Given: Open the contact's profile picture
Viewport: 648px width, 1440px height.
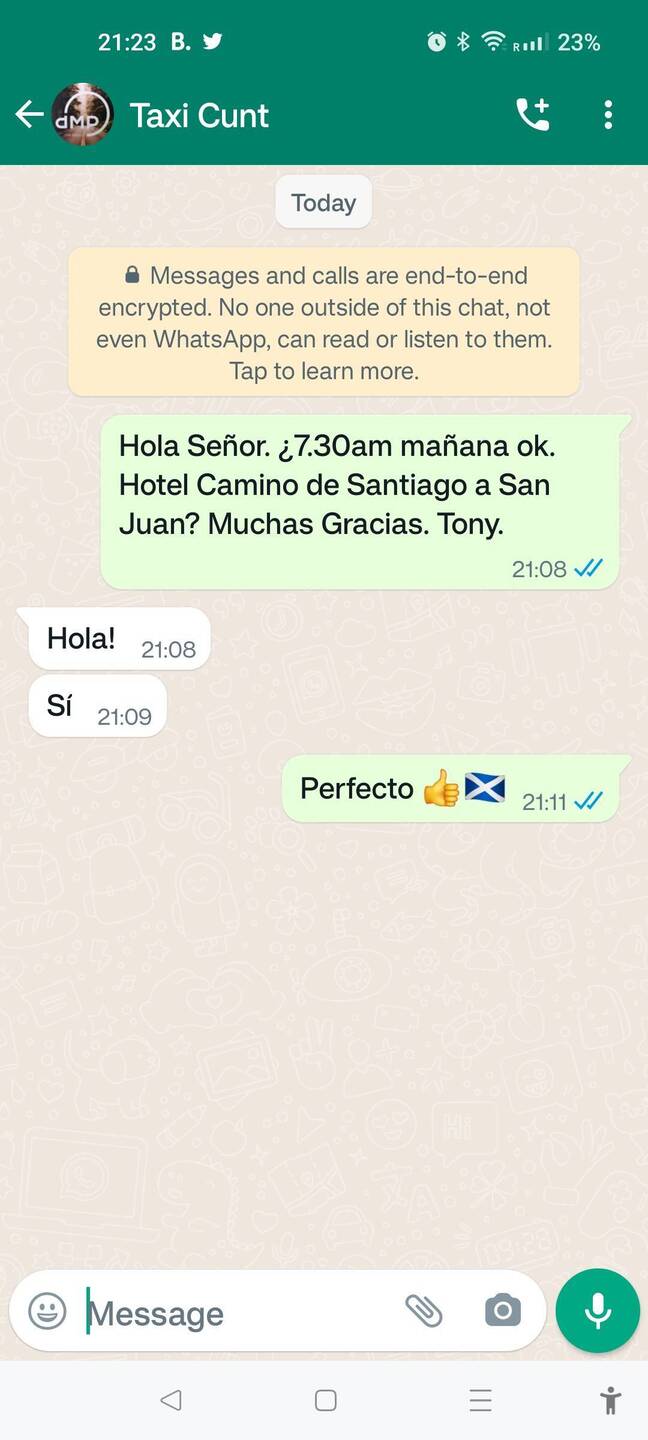Looking at the screenshot, I should pos(82,115).
